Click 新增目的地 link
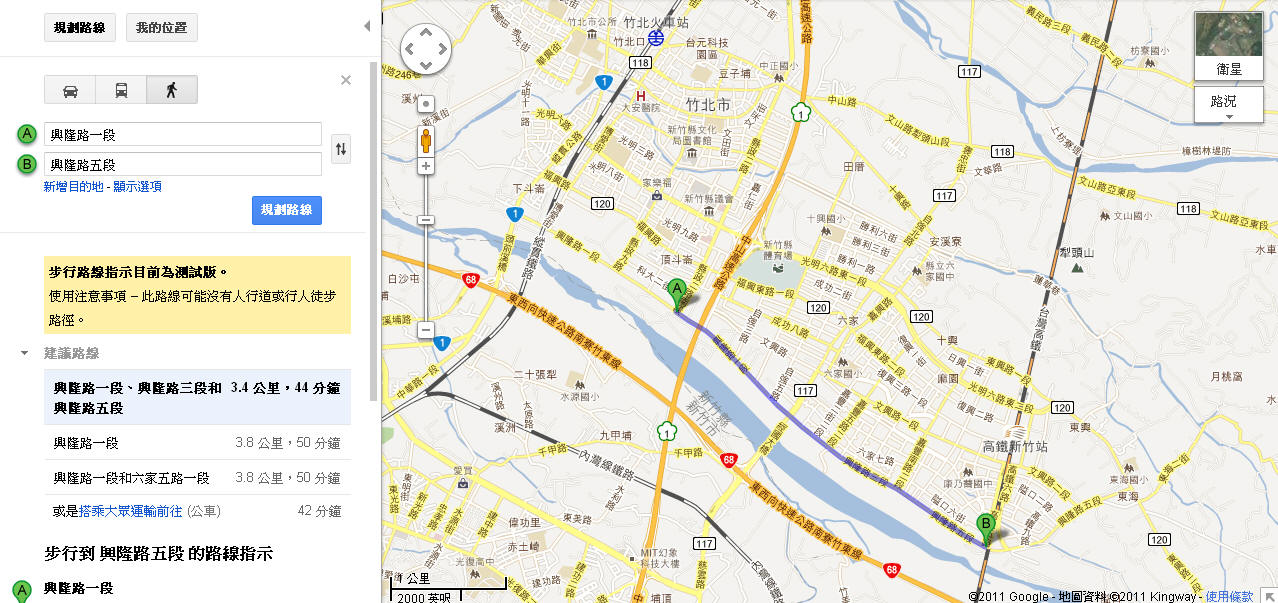 click(75, 187)
